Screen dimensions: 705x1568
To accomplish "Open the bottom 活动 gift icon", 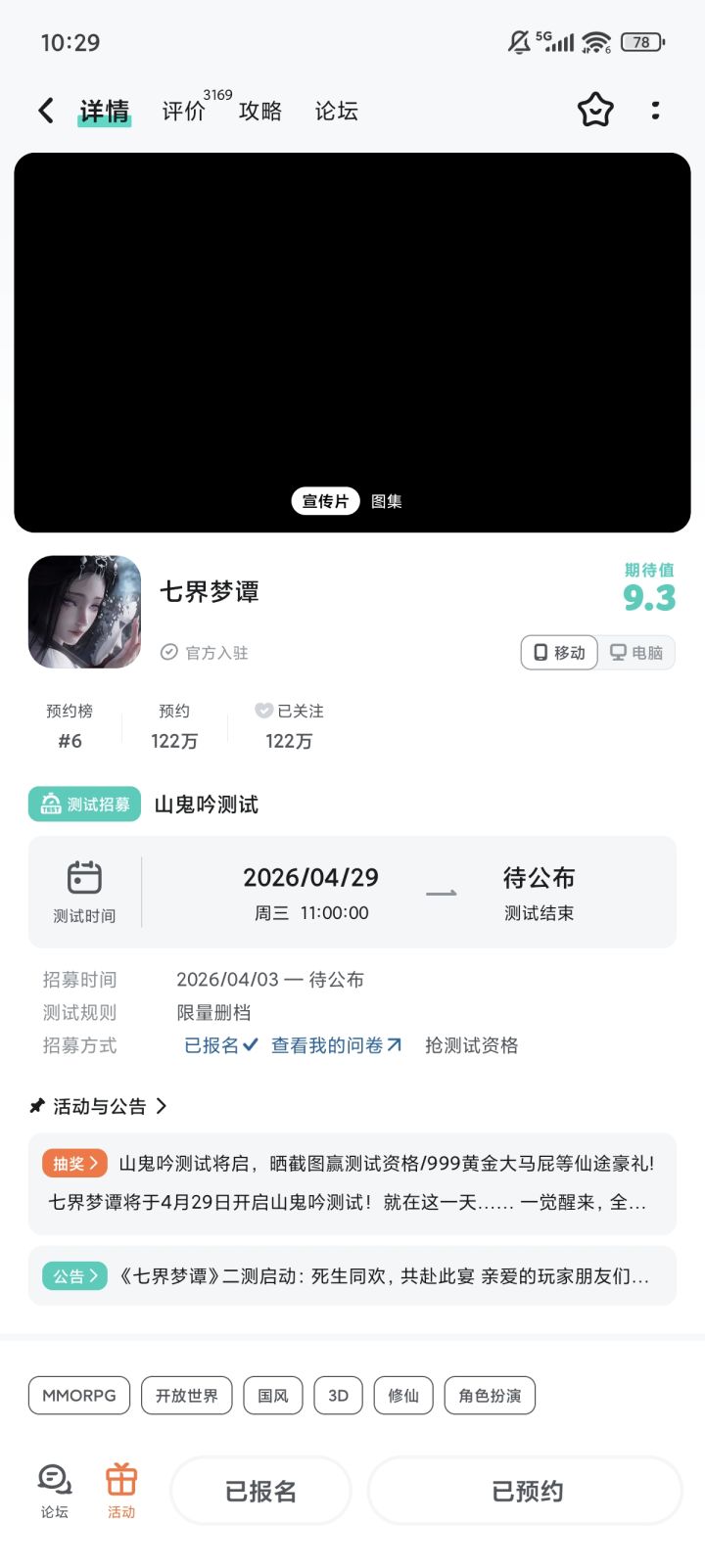I will point(121,1491).
